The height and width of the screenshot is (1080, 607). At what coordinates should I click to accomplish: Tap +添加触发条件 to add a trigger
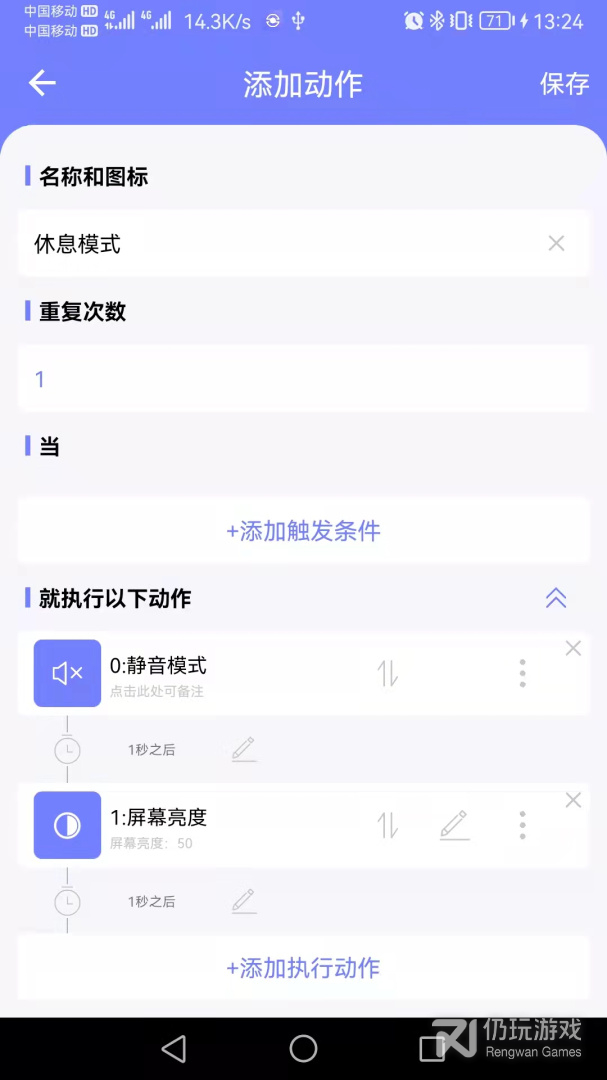coord(303,530)
